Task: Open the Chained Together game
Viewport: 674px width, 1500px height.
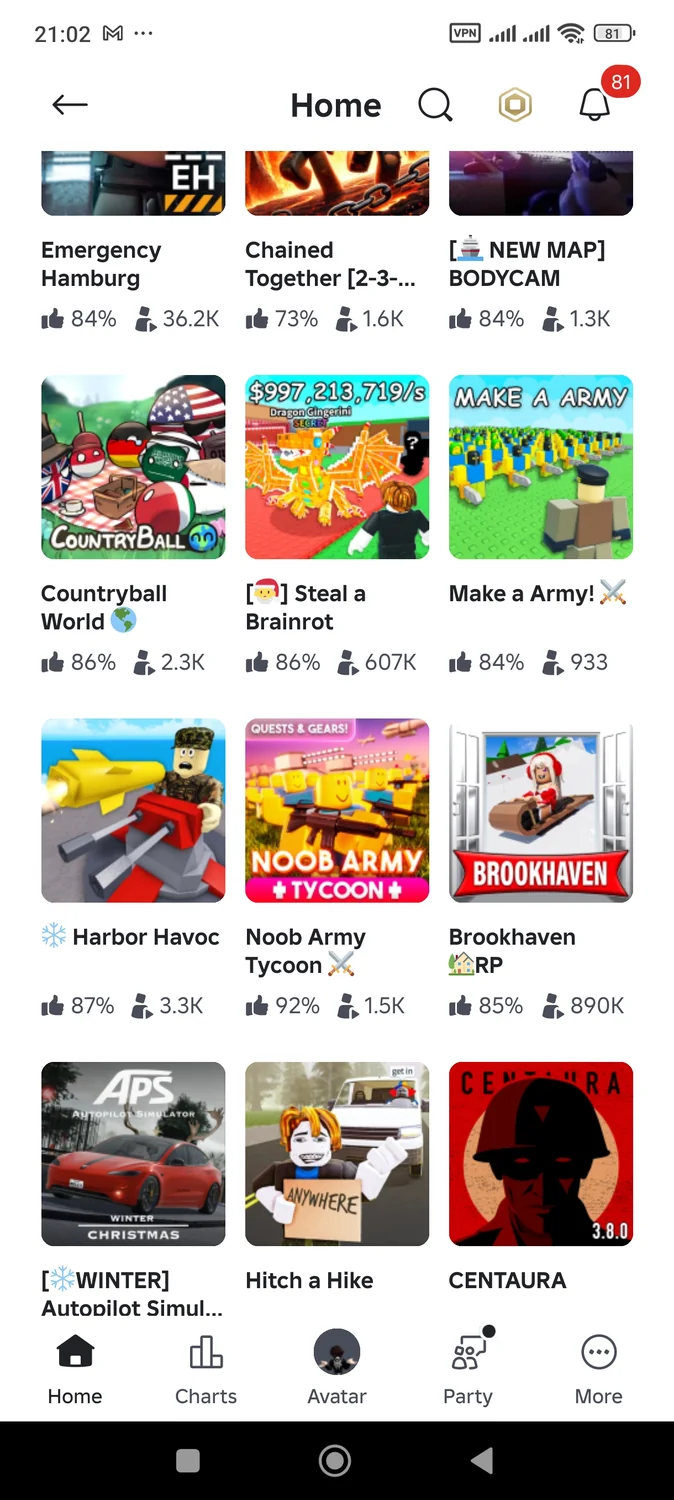Action: pyautogui.click(x=337, y=185)
